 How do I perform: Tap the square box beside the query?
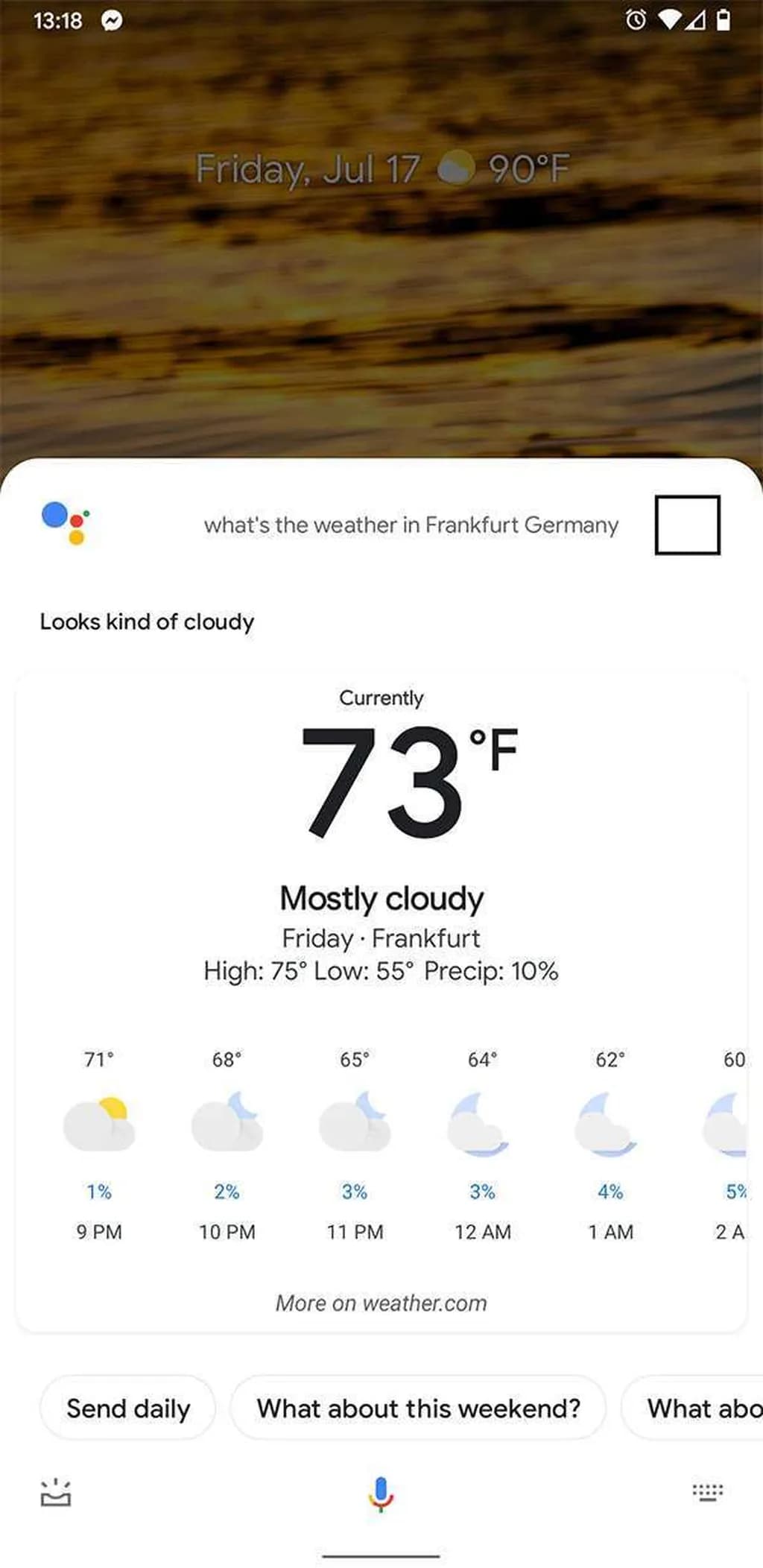point(687,525)
